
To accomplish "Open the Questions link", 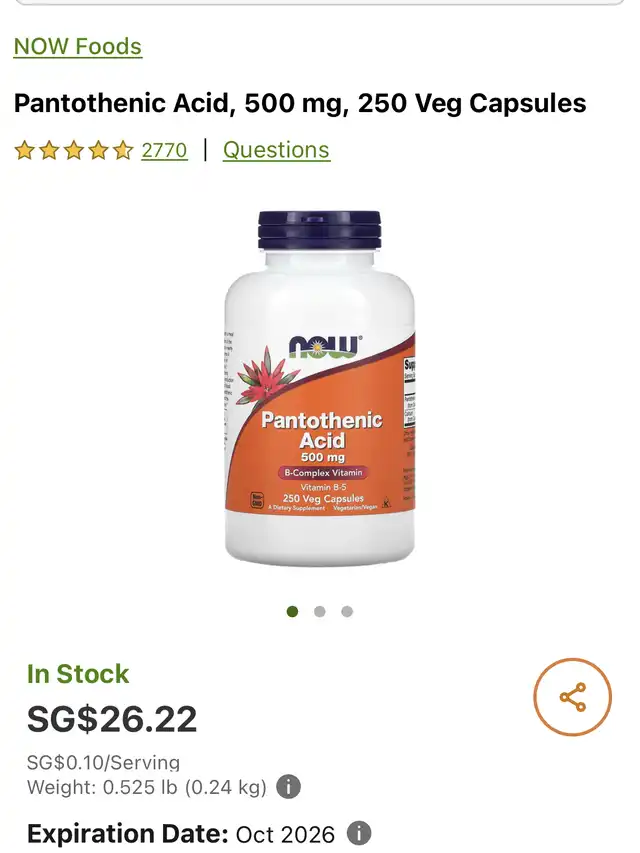I will coord(276,150).
